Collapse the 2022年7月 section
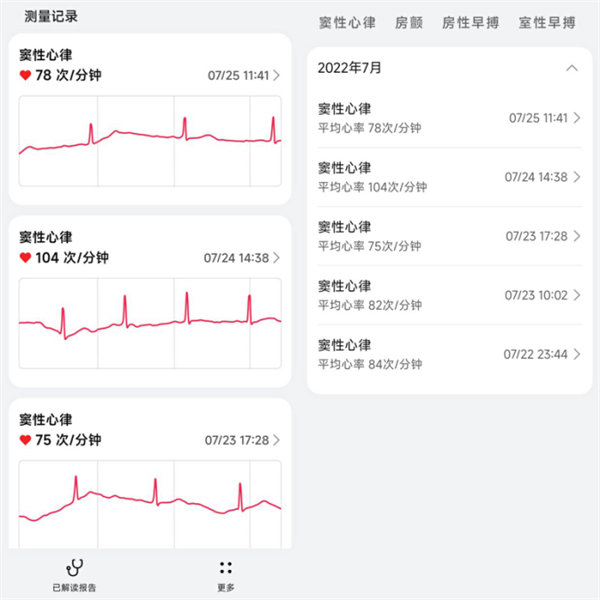The width and height of the screenshot is (600, 600). [571, 68]
